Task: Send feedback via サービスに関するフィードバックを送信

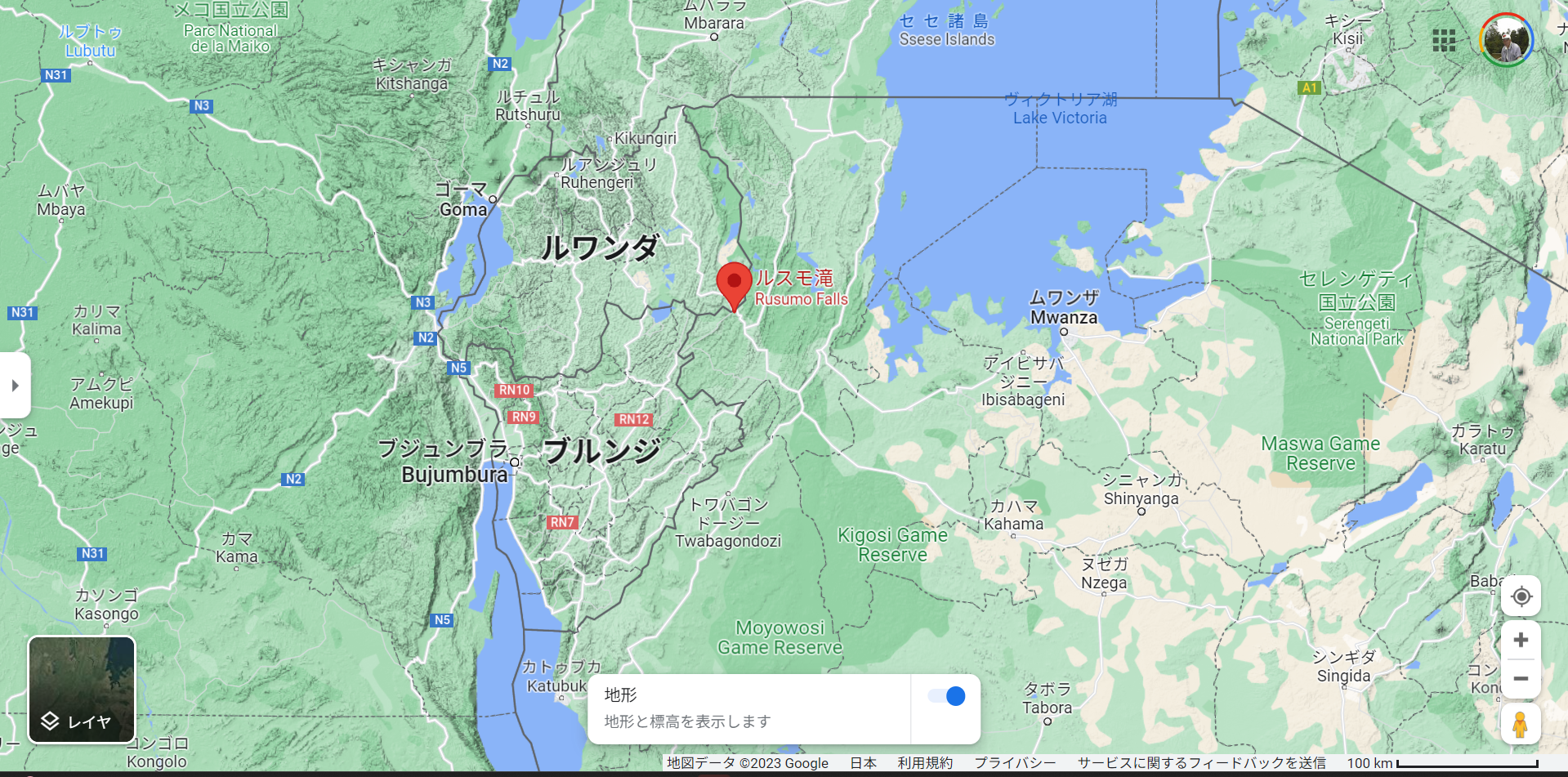Action: pos(1201,763)
